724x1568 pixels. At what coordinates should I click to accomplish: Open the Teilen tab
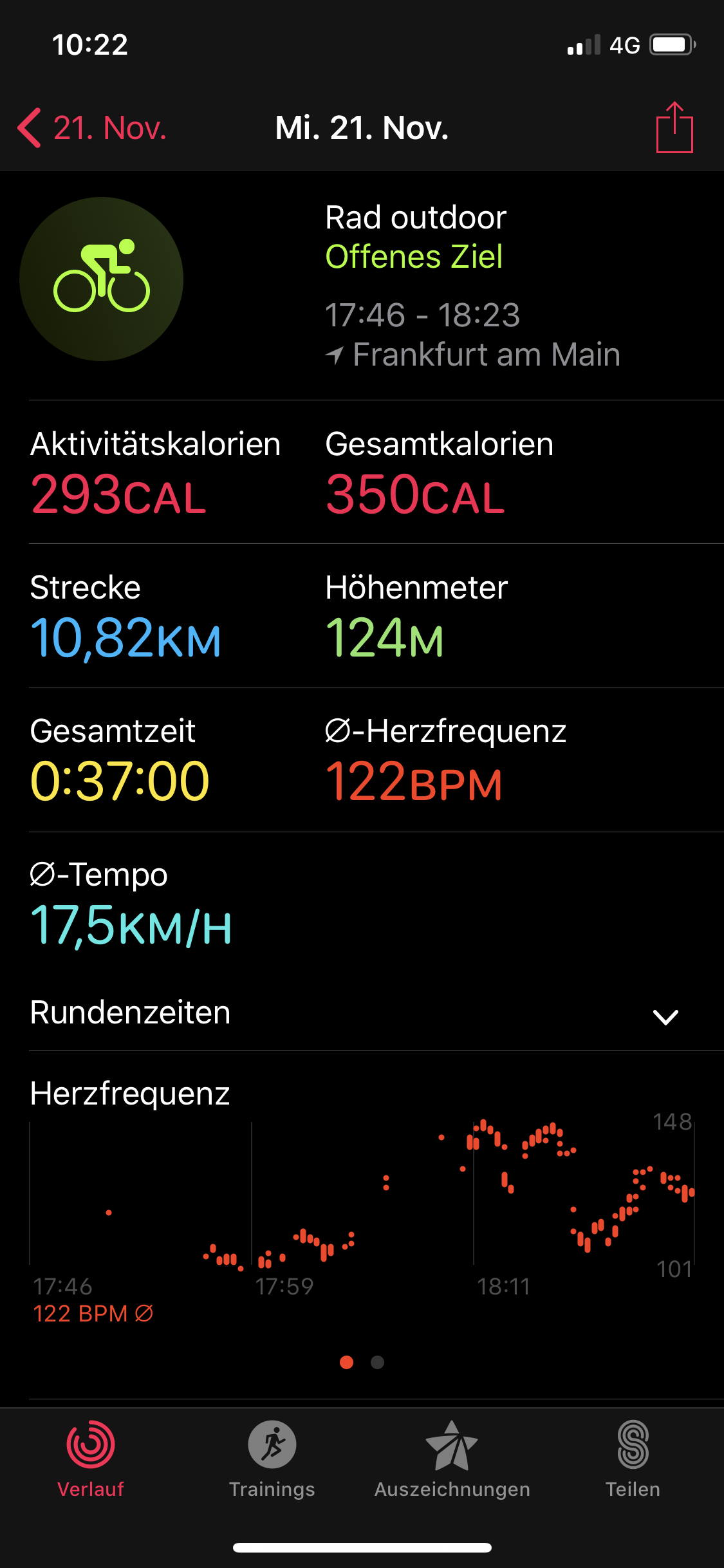pos(633,1458)
